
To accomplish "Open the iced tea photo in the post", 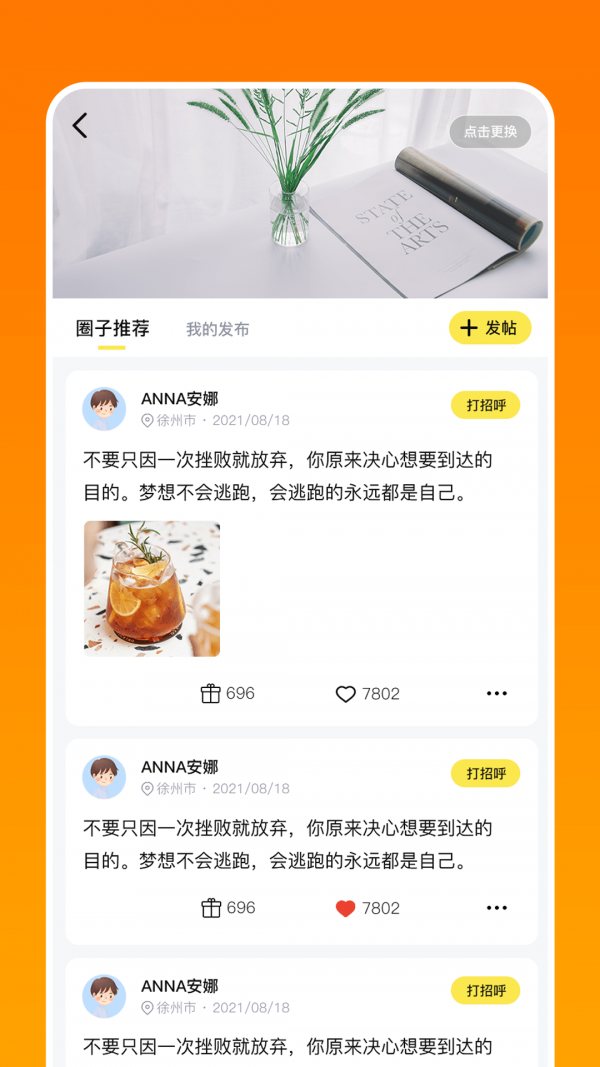I will [x=152, y=588].
